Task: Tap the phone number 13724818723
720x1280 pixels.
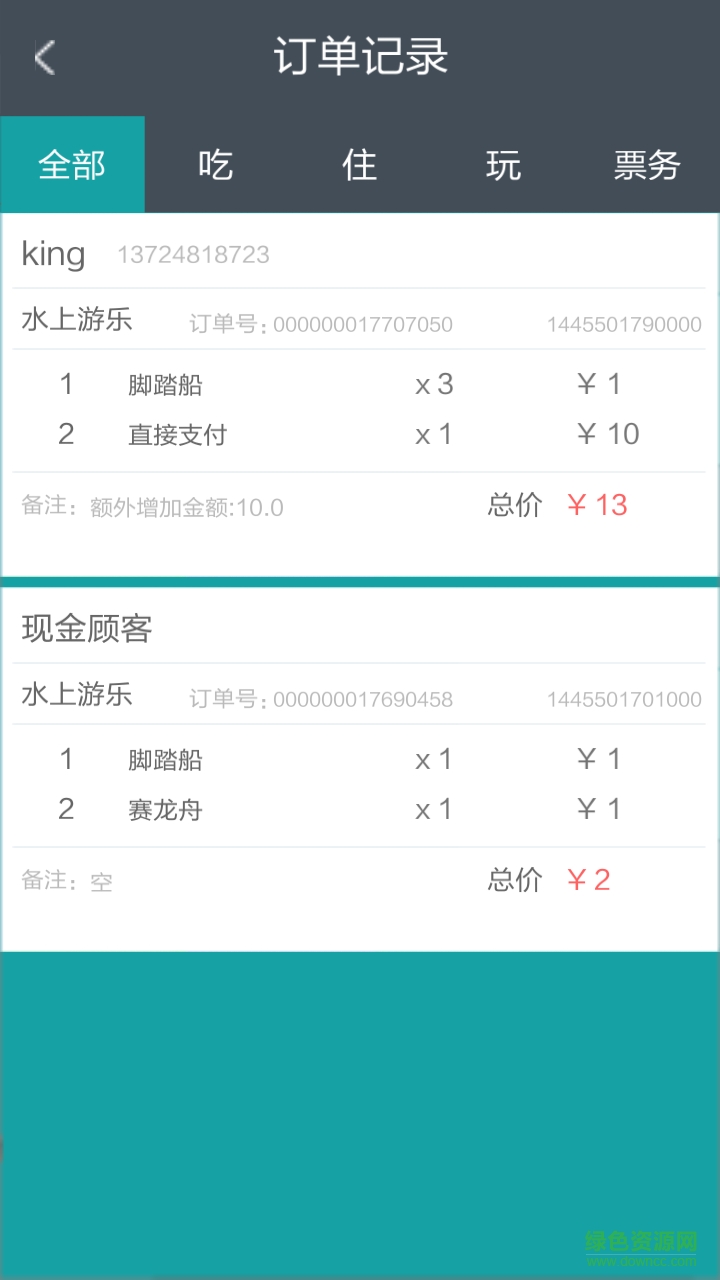Action: (x=193, y=255)
